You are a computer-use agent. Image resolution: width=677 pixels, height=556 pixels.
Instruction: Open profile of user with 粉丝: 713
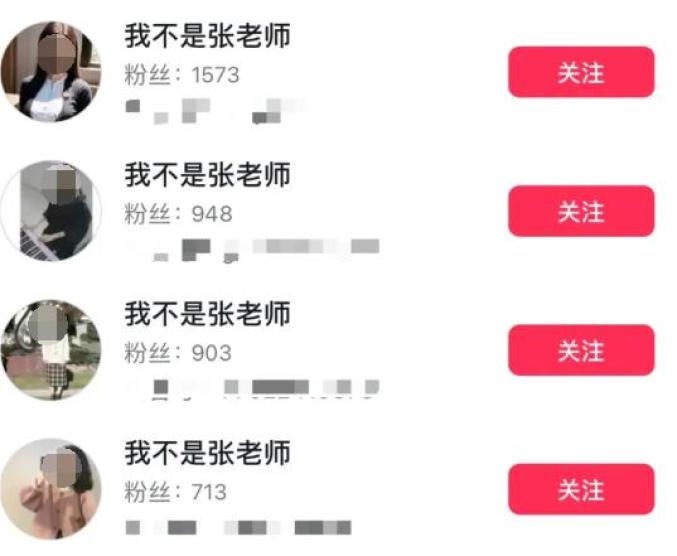point(50,489)
